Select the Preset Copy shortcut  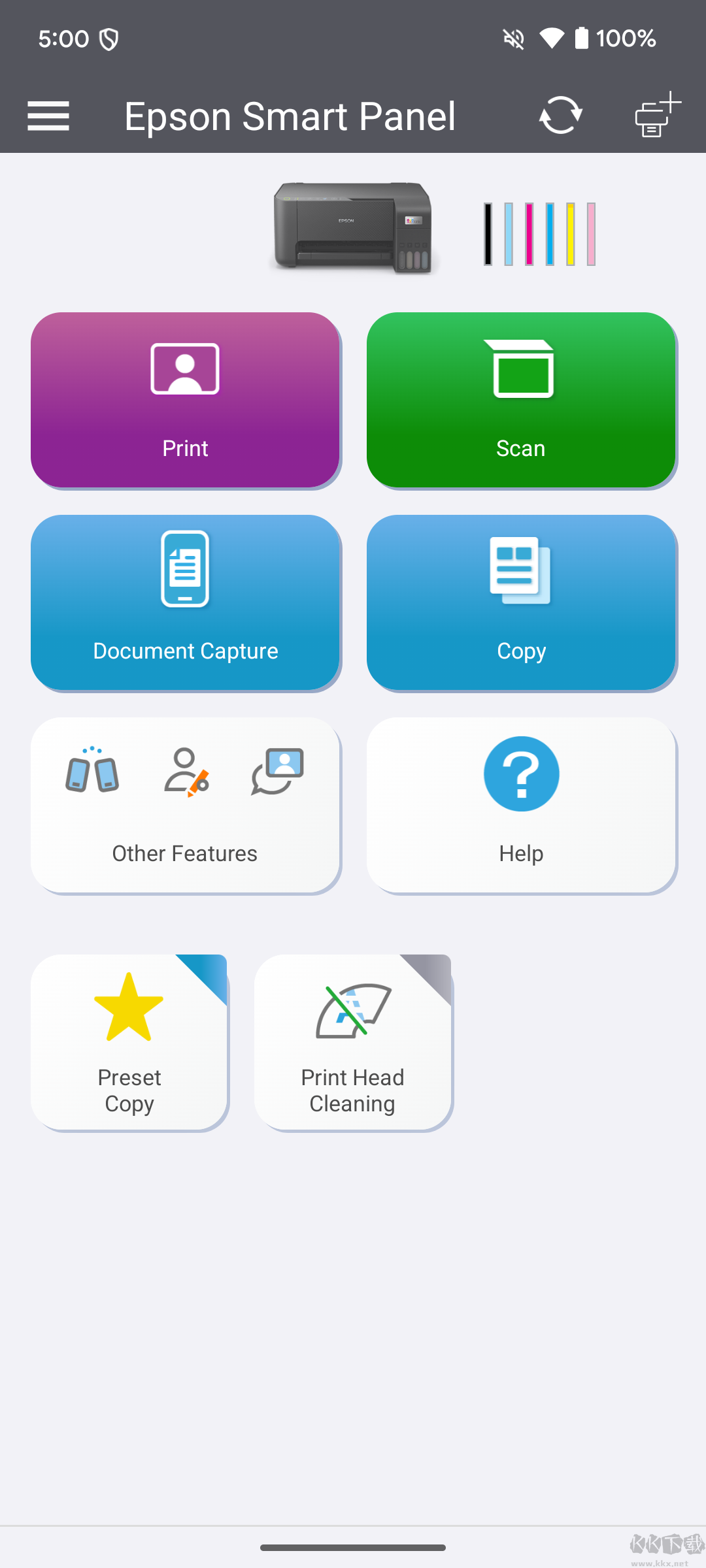tap(129, 1040)
